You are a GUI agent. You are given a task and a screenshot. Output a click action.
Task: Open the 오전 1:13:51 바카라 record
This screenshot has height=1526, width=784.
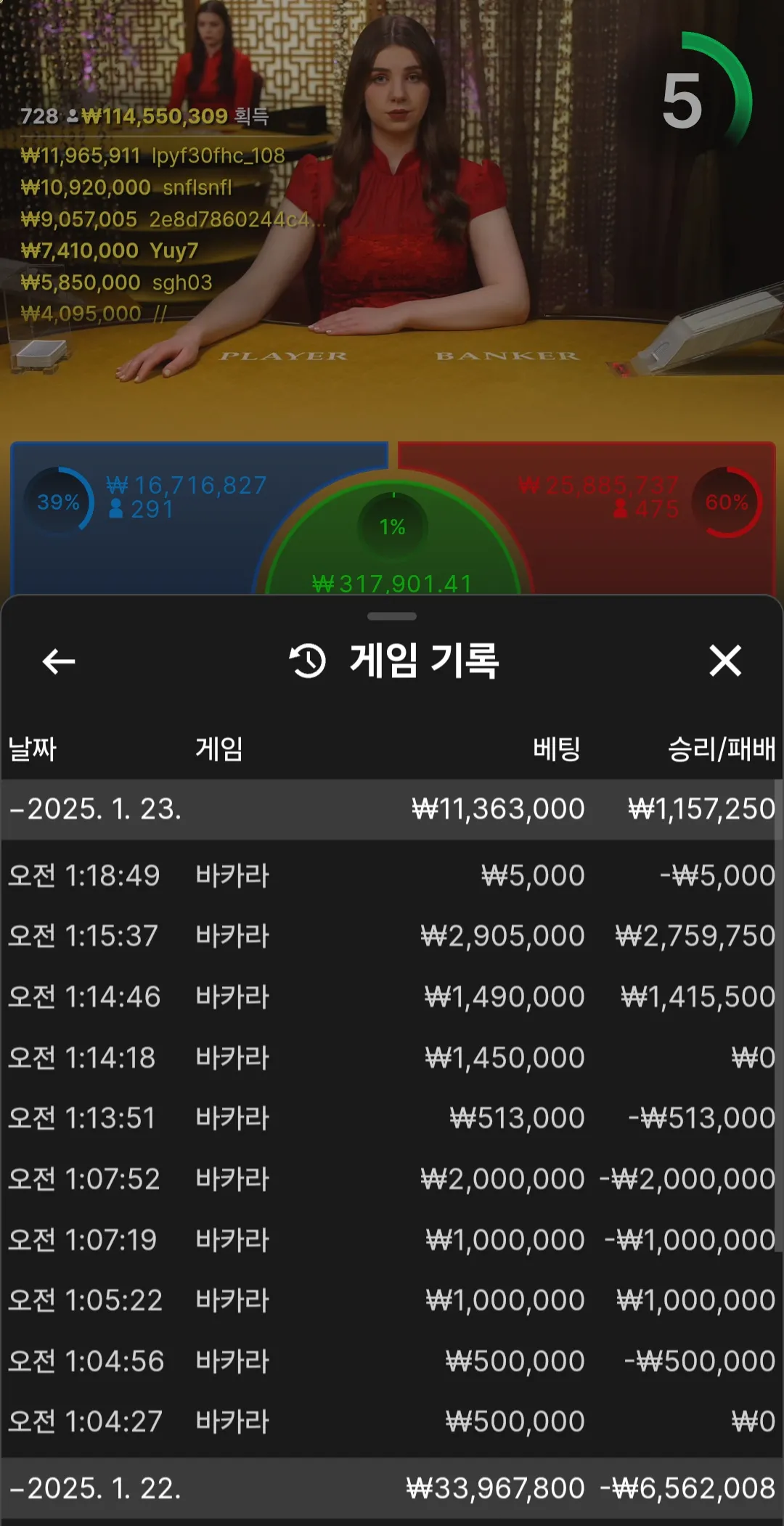point(391,1118)
